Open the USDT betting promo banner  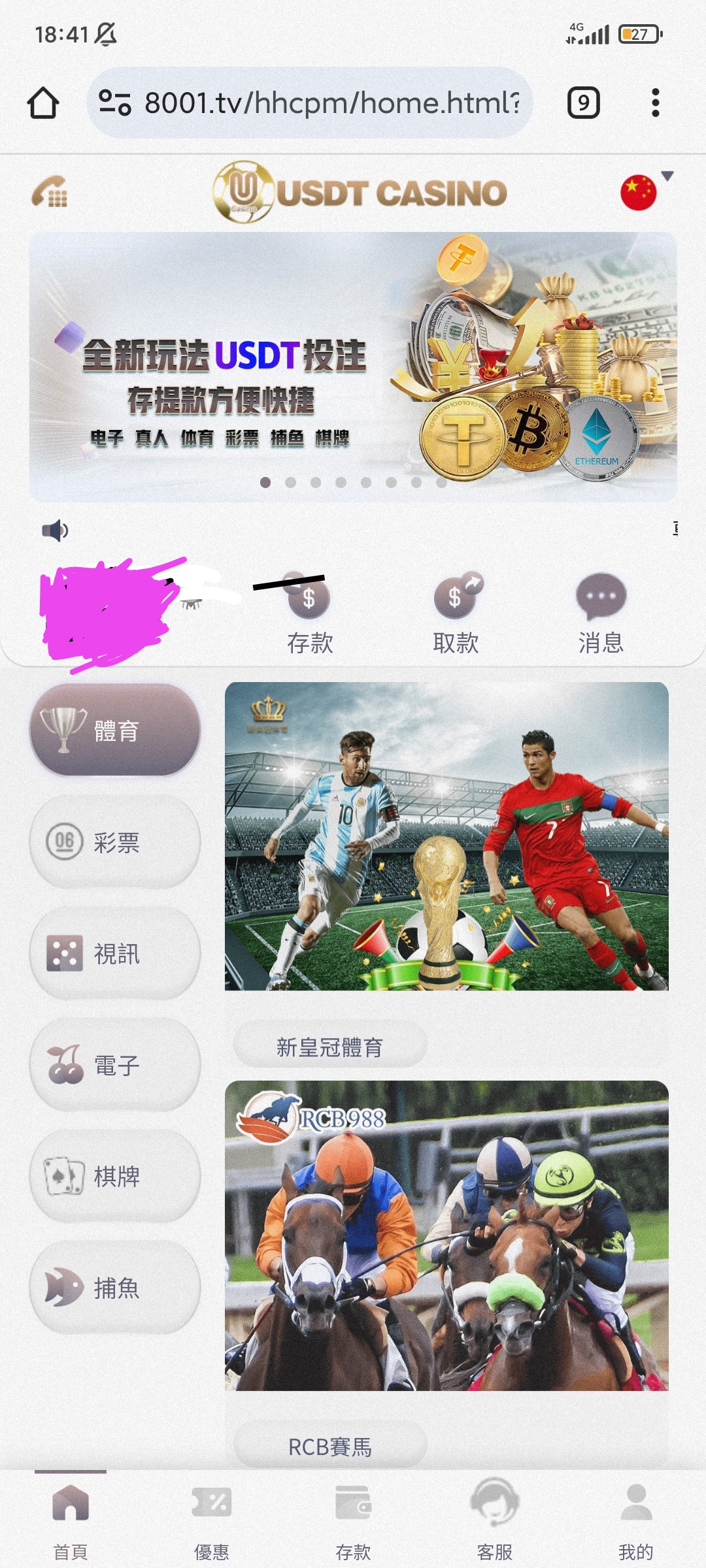tap(353, 366)
